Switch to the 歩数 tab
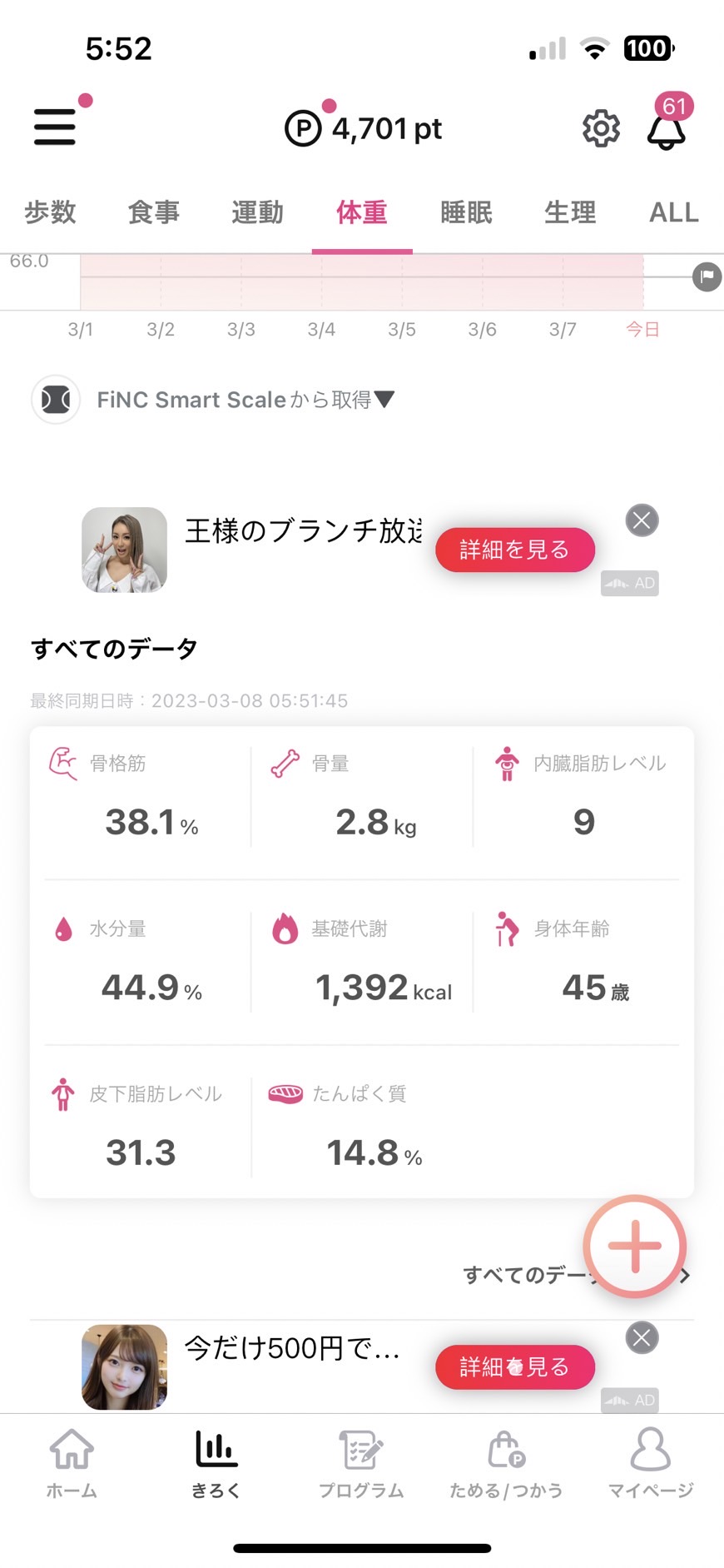 50,212
